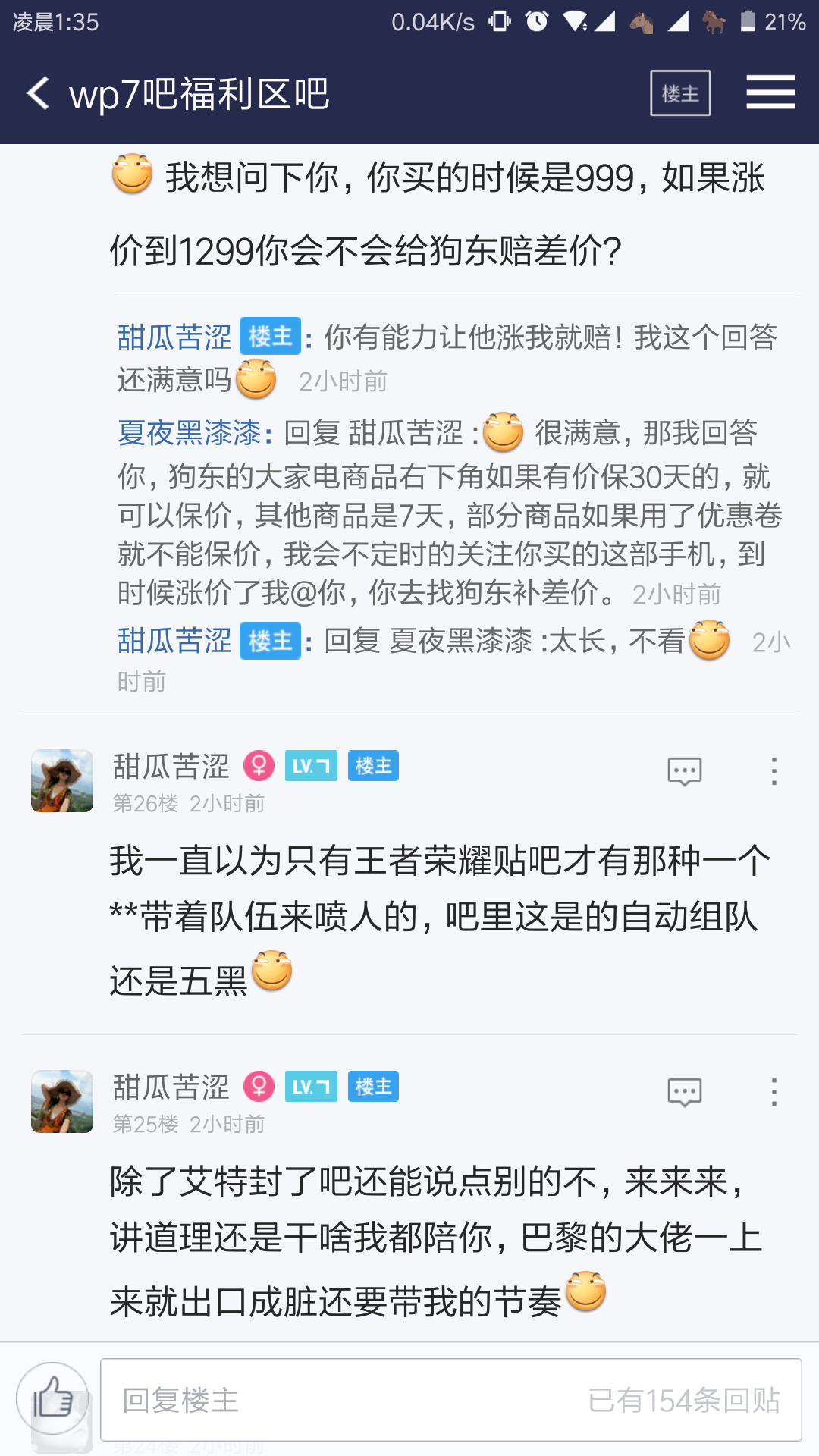Open 甜瓜苦涩's name on floor 26
The image size is (819, 1456).
[x=171, y=767]
